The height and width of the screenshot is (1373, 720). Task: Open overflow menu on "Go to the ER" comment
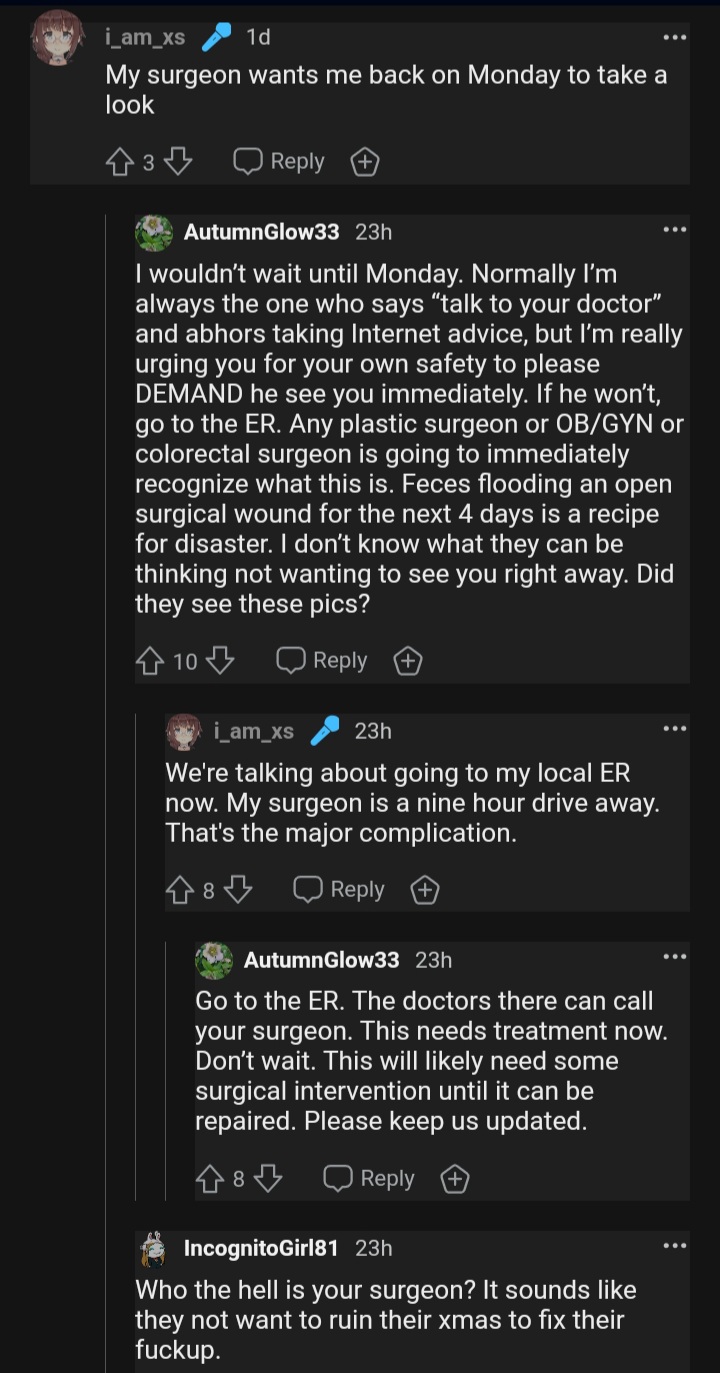pos(675,957)
